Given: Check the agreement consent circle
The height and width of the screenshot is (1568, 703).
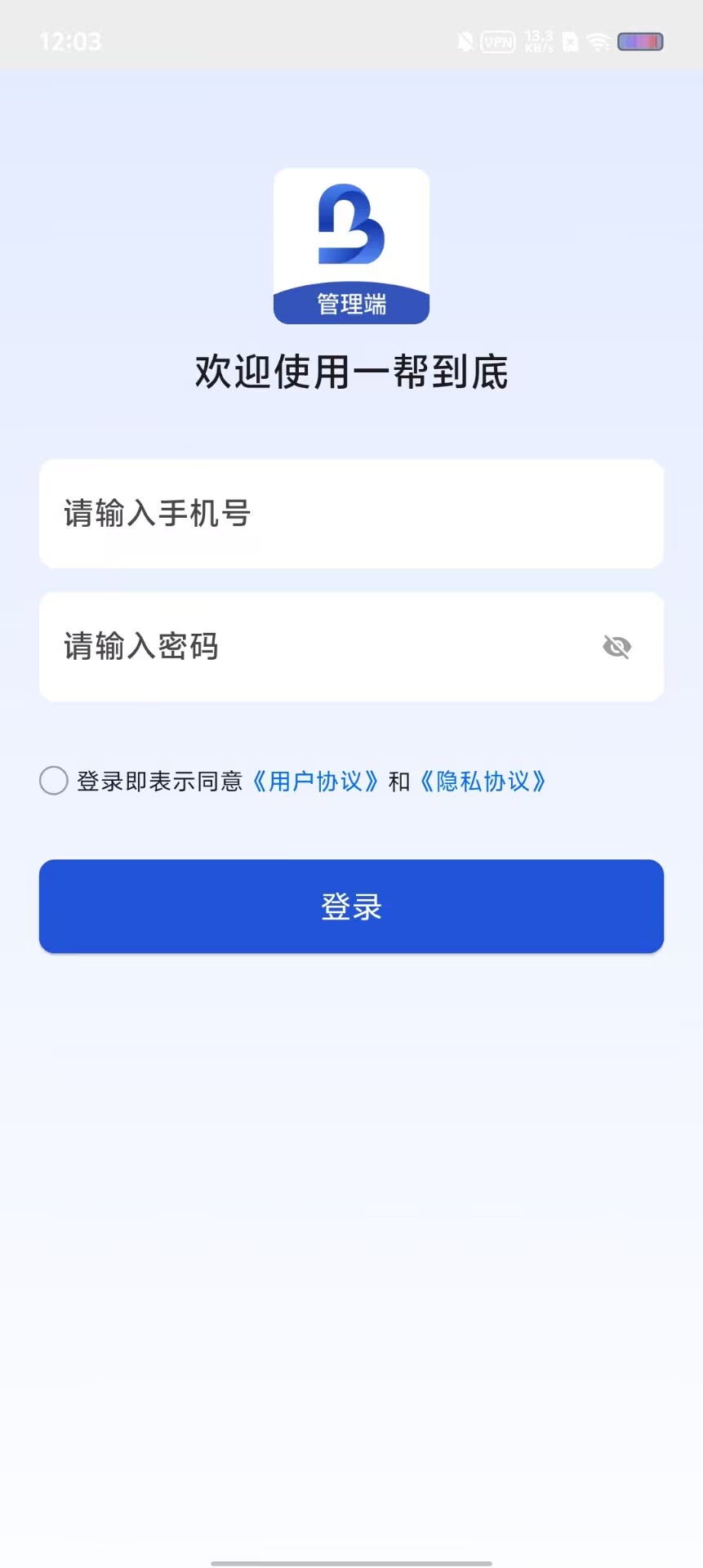Looking at the screenshot, I should [x=54, y=781].
